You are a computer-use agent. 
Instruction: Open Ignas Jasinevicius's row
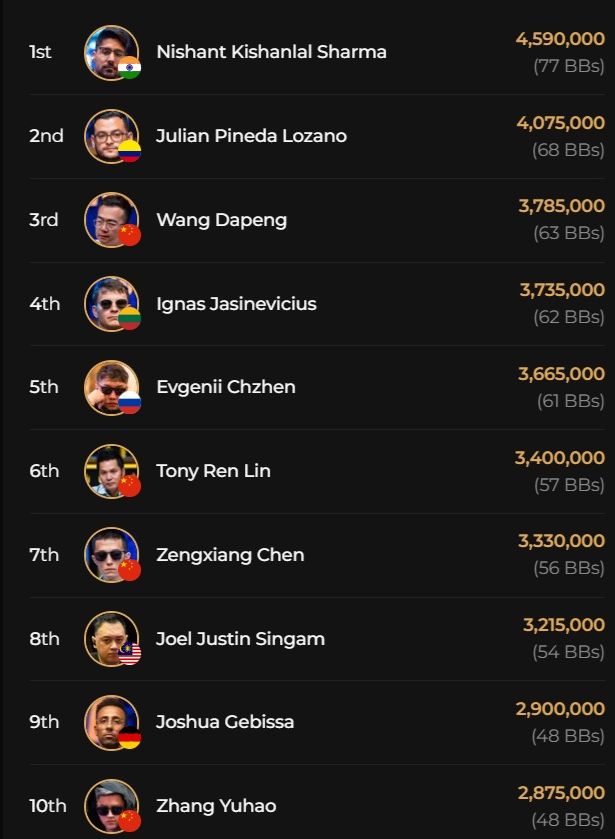pos(236,304)
